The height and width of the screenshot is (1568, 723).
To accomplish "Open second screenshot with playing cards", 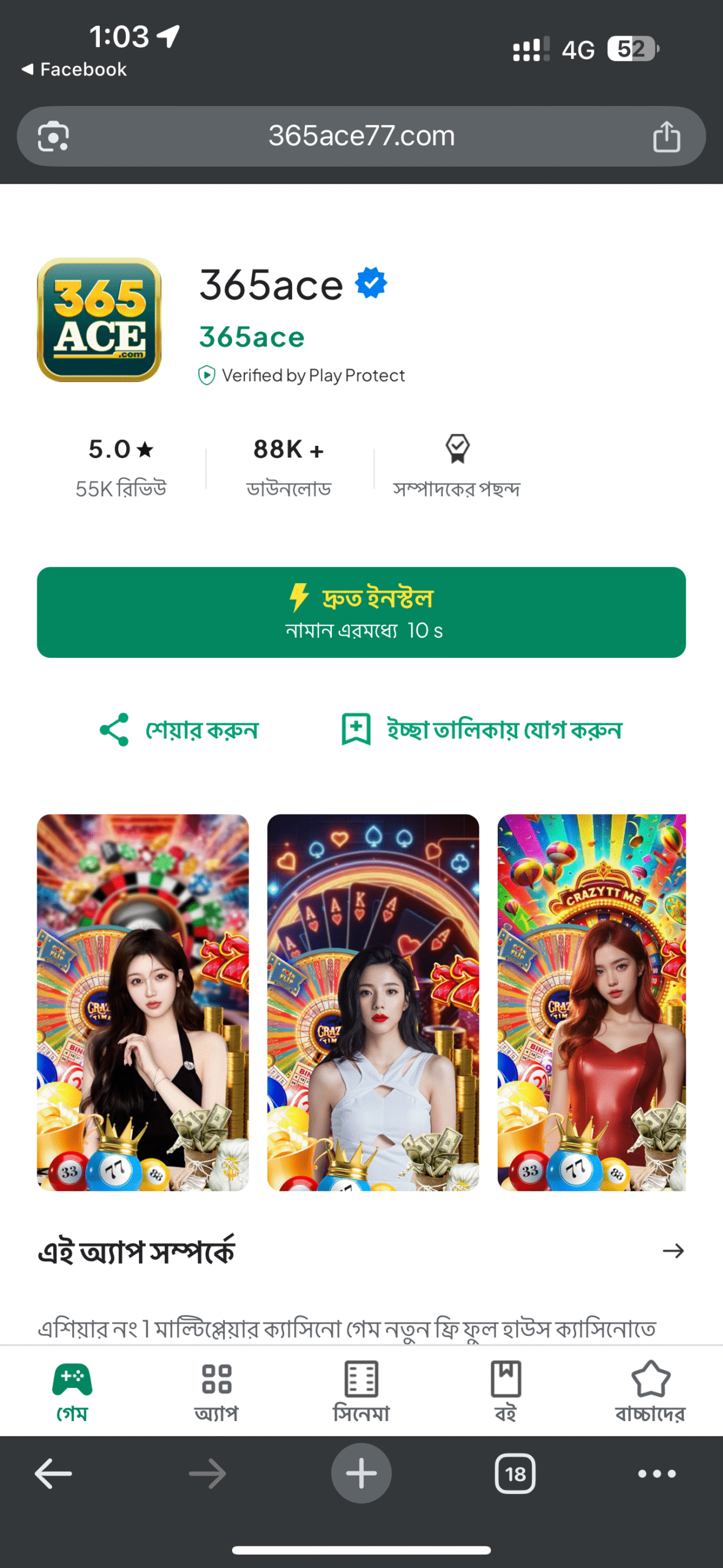I will click(373, 1001).
